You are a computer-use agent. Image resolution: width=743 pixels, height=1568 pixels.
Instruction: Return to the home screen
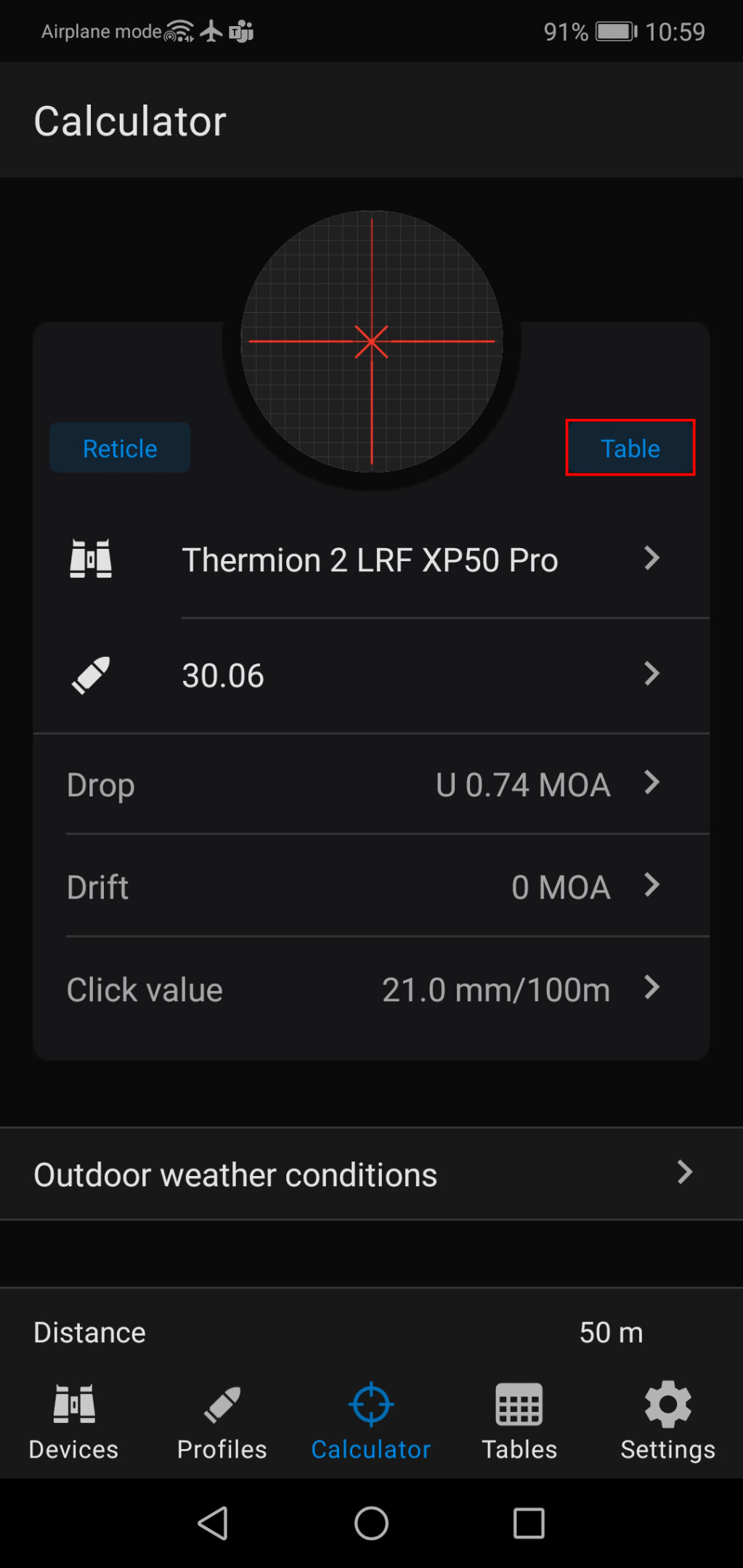[x=371, y=1523]
